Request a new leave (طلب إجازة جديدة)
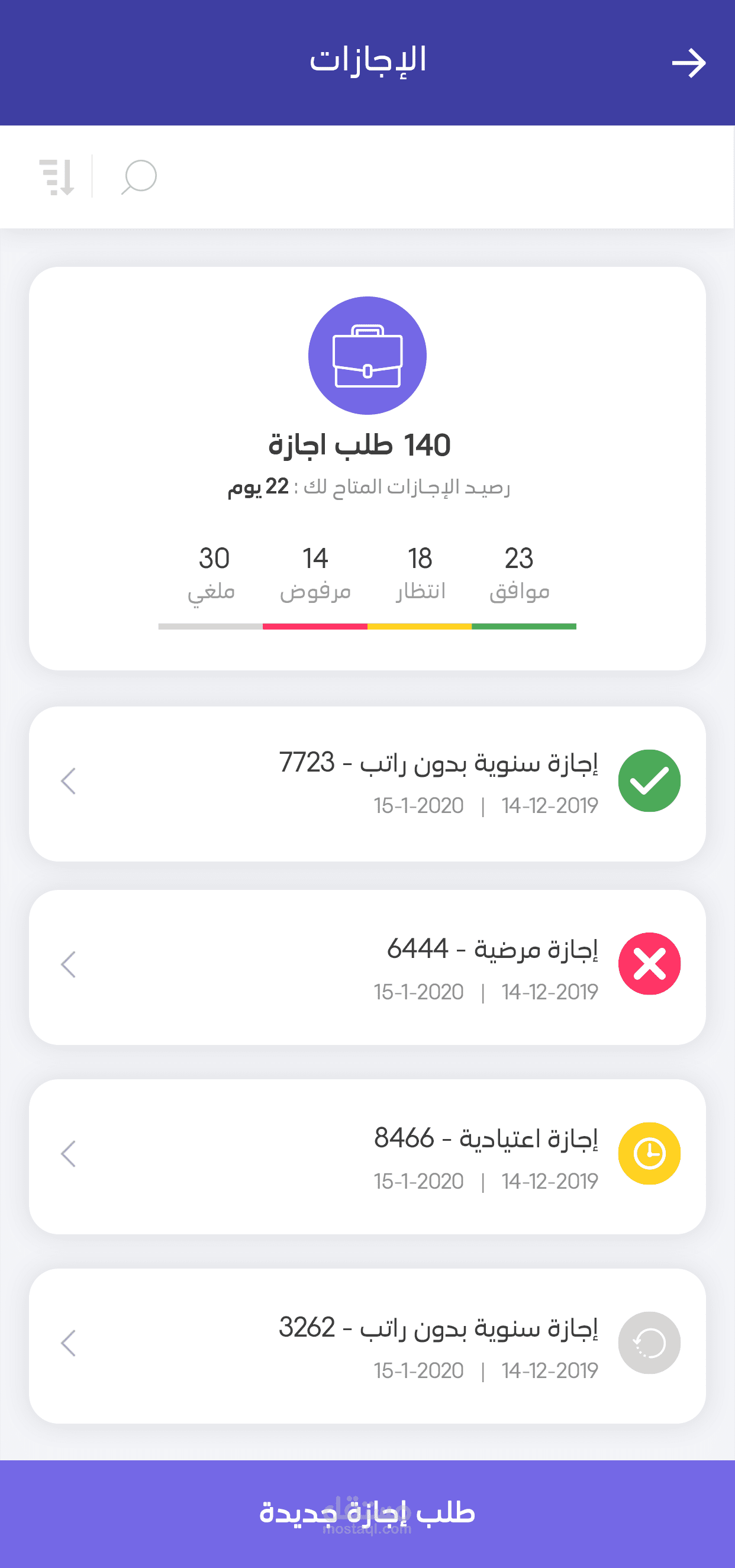735x1568 pixels. tap(367, 1513)
